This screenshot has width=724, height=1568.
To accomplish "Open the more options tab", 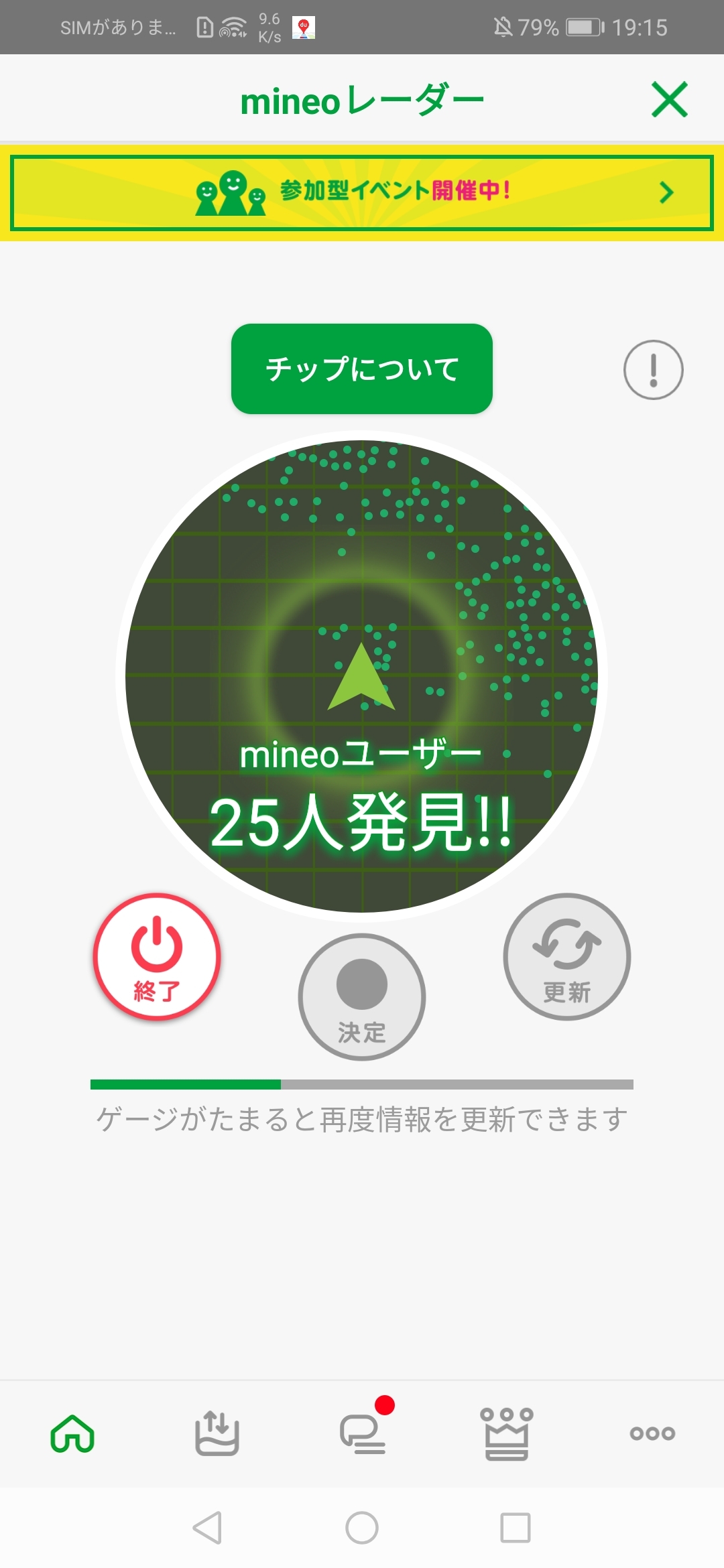I will (652, 1433).
